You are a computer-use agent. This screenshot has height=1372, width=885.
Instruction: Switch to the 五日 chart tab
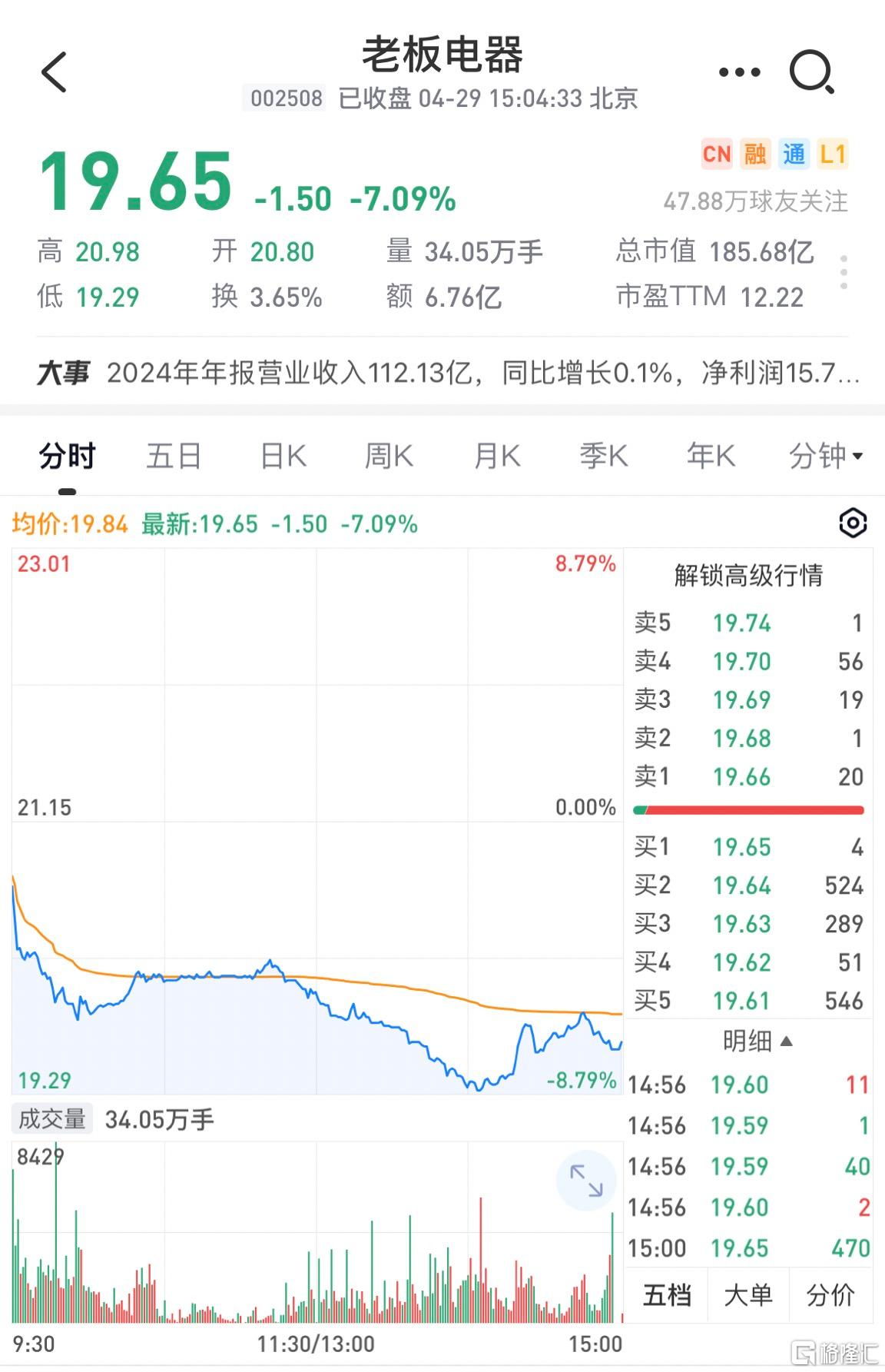(x=174, y=456)
